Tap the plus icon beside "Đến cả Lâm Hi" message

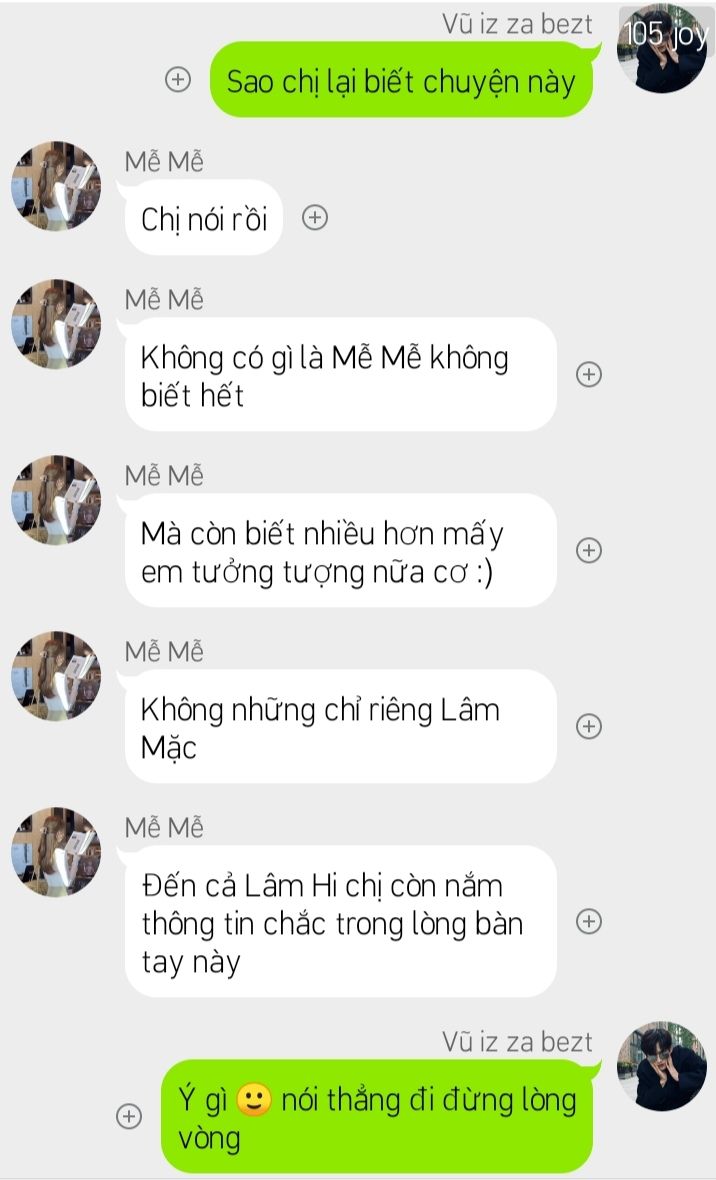click(590, 921)
